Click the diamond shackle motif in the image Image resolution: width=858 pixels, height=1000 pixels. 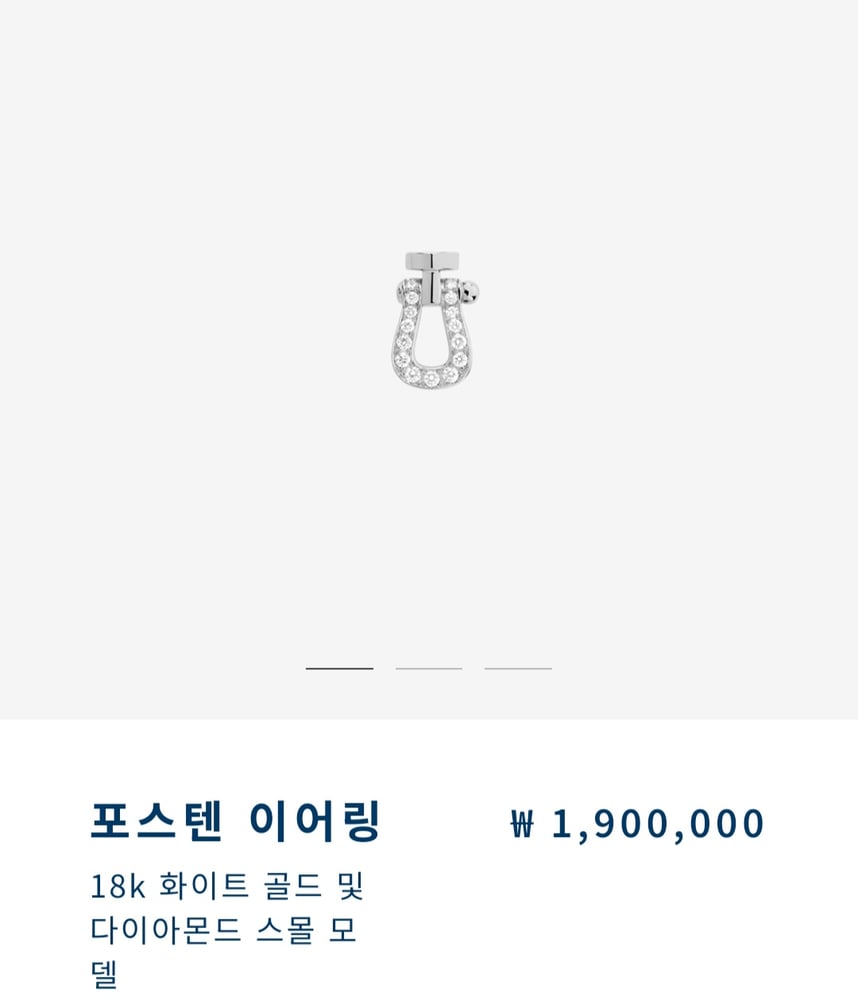coord(432,345)
